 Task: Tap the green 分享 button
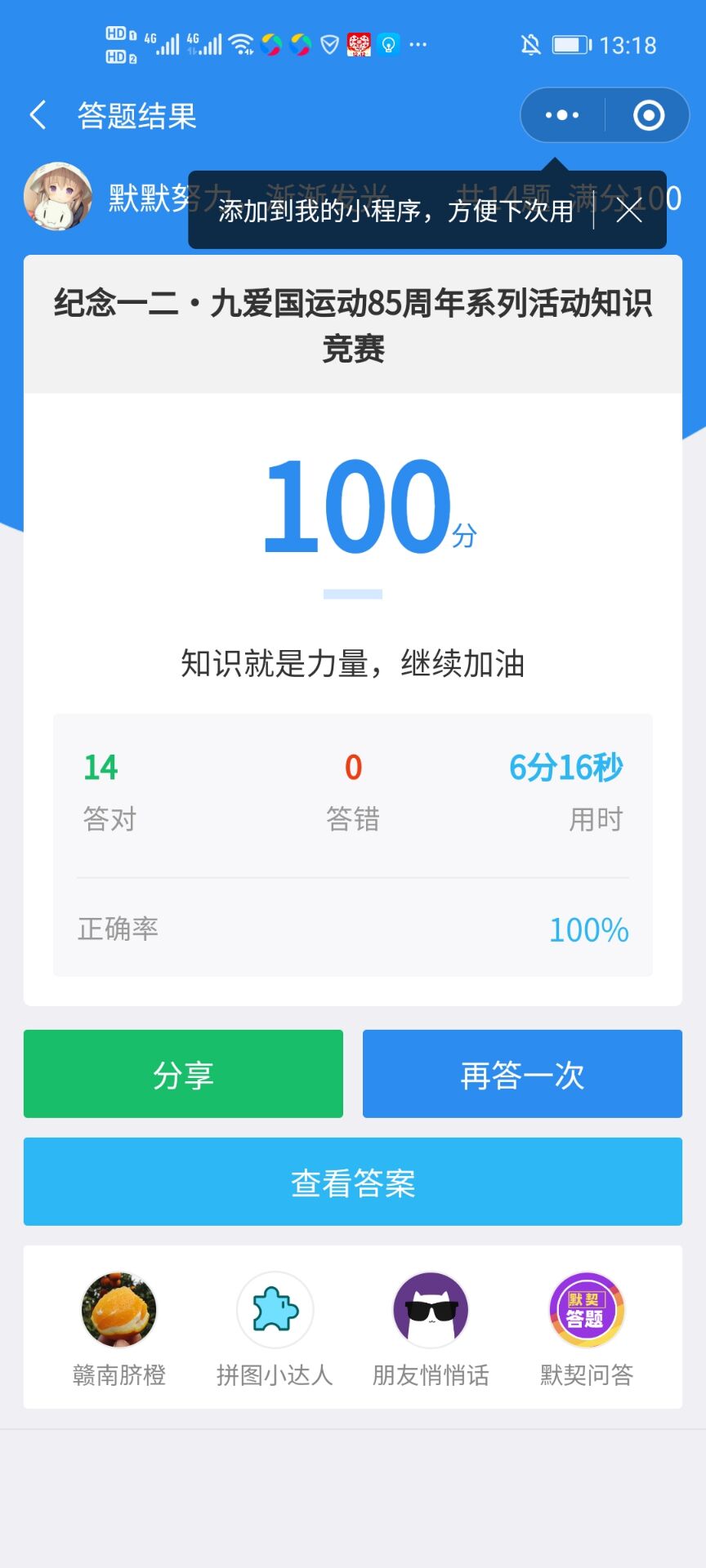(183, 1074)
